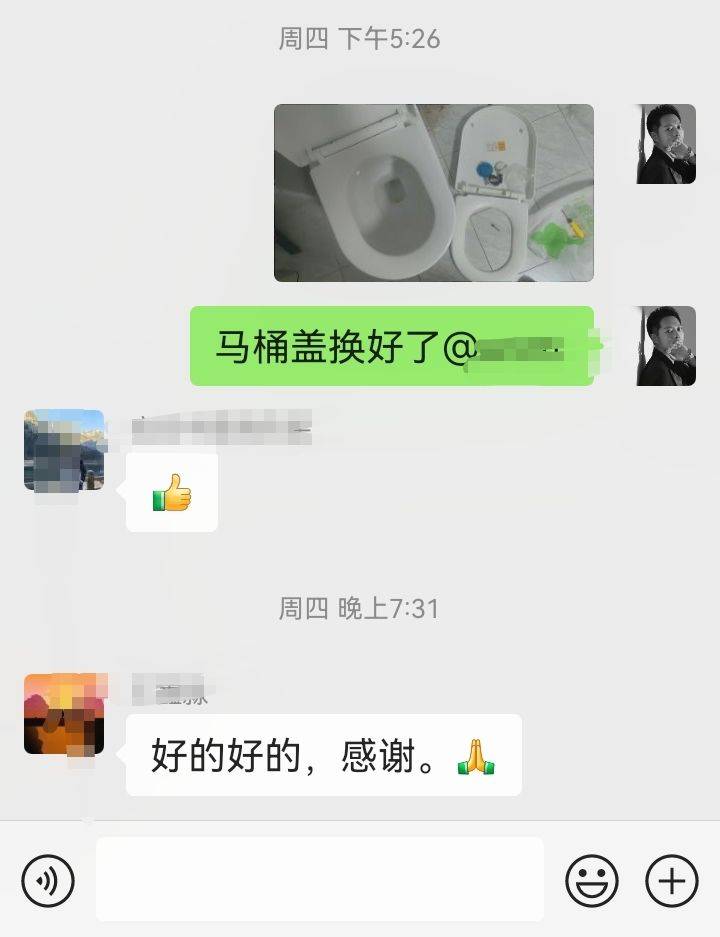Tap the avatar beside 马桶盖换好了 message

point(666,346)
